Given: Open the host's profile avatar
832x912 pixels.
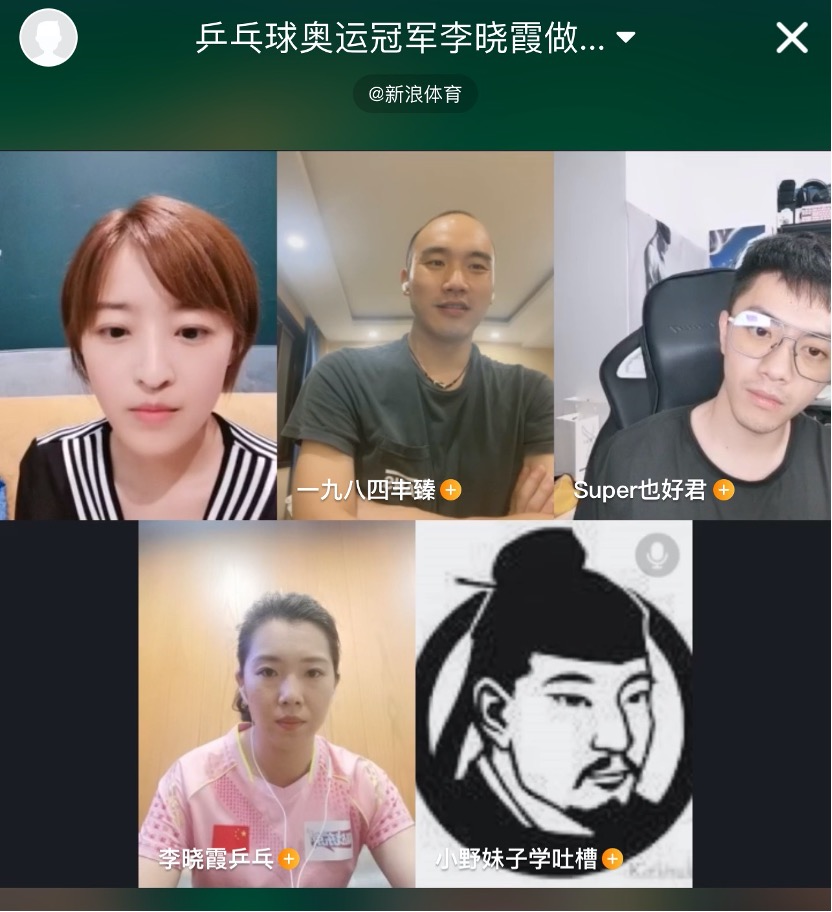Looking at the screenshot, I should click(48, 38).
